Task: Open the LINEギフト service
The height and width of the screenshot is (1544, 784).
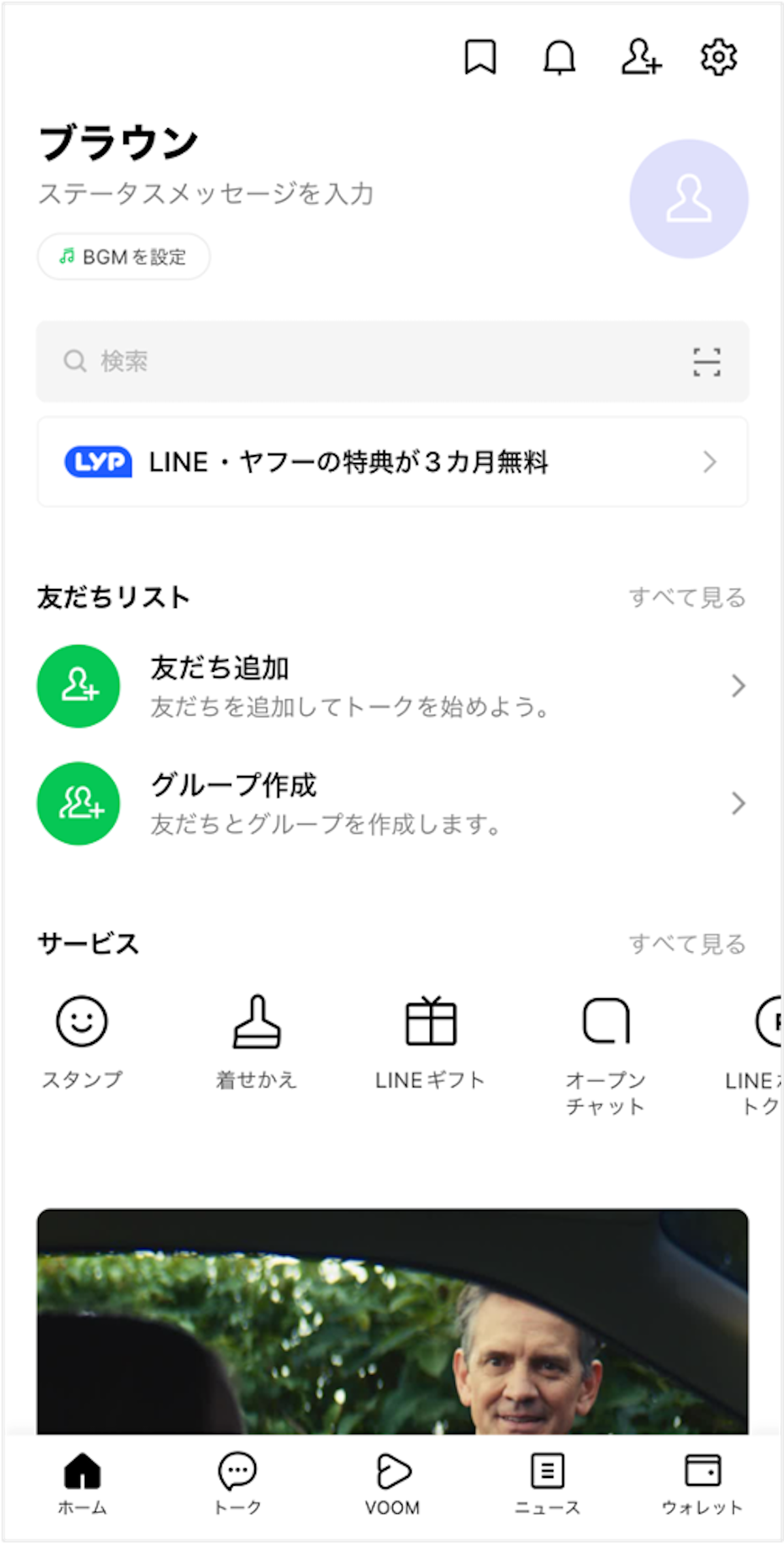Action: tap(430, 1039)
